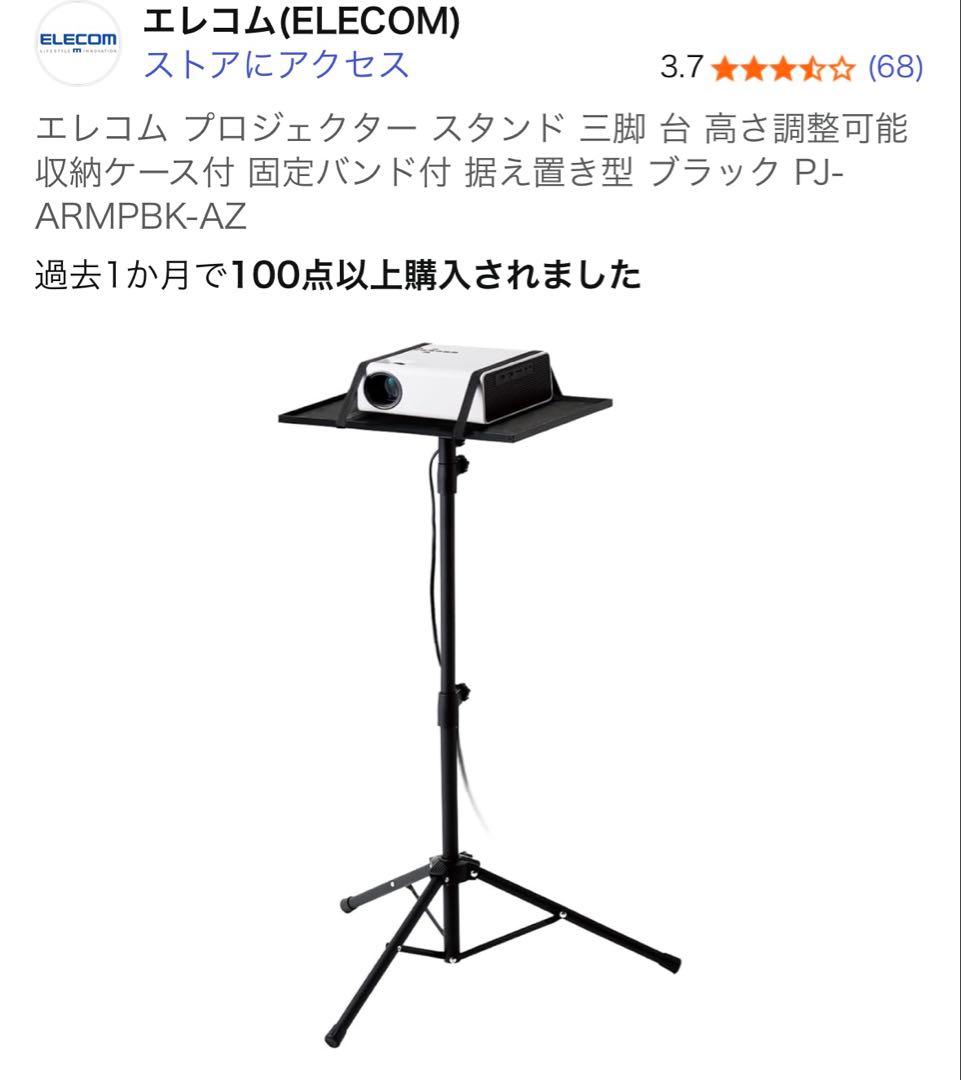Tap the ELECOM brand logo
This screenshot has width=961, height=1080.
click(x=78, y=43)
